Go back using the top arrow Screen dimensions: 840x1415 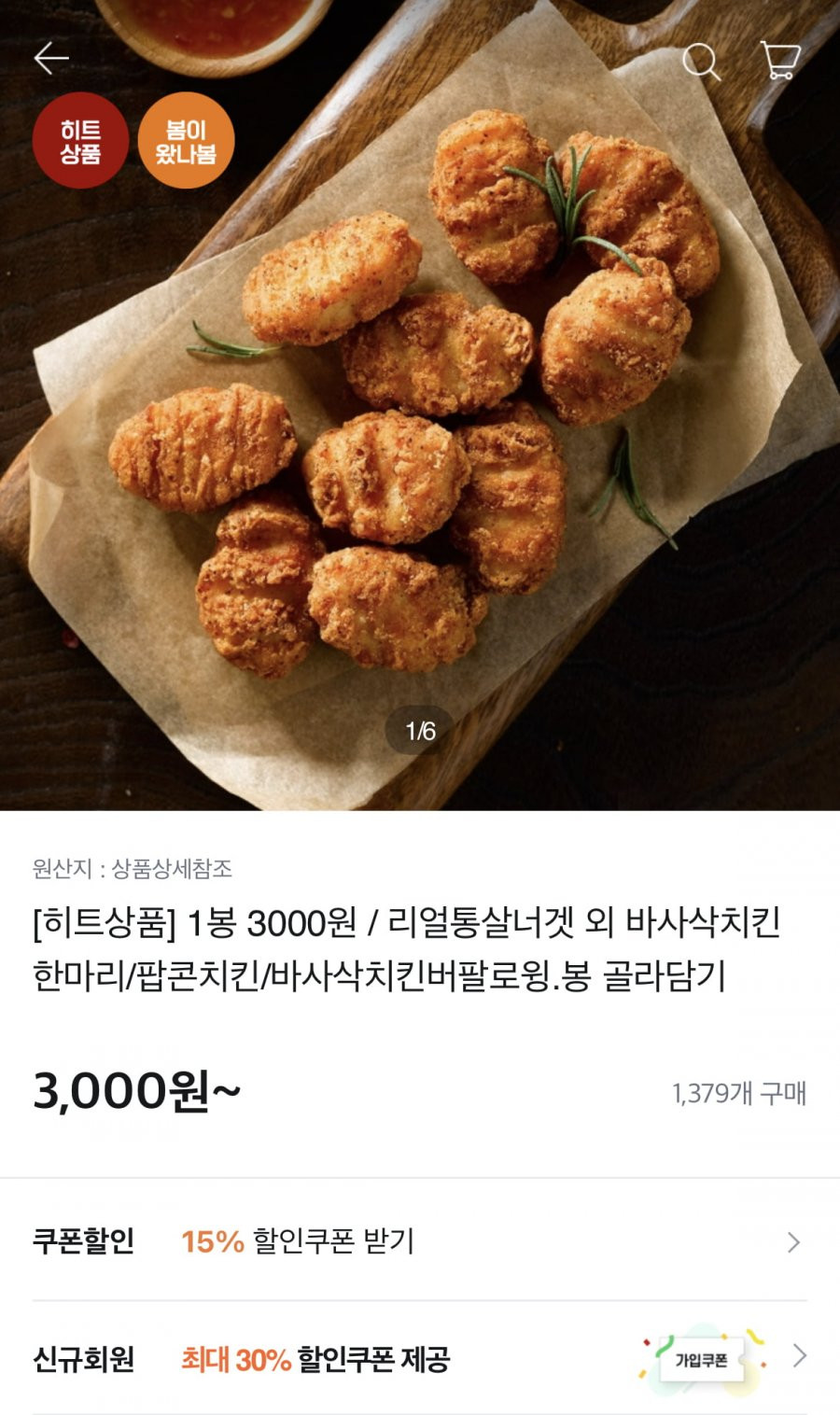[51, 59]
